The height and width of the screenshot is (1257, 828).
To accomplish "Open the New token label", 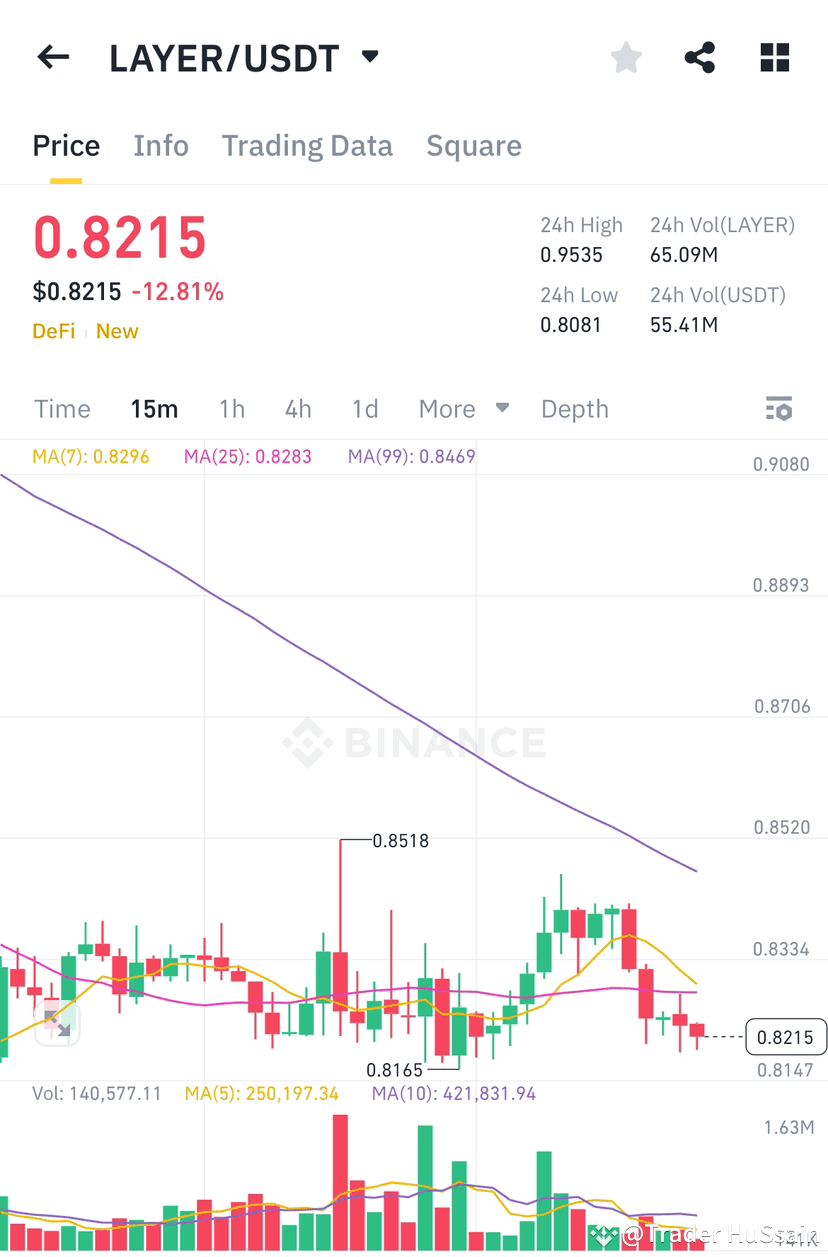I will pos(117,331).
